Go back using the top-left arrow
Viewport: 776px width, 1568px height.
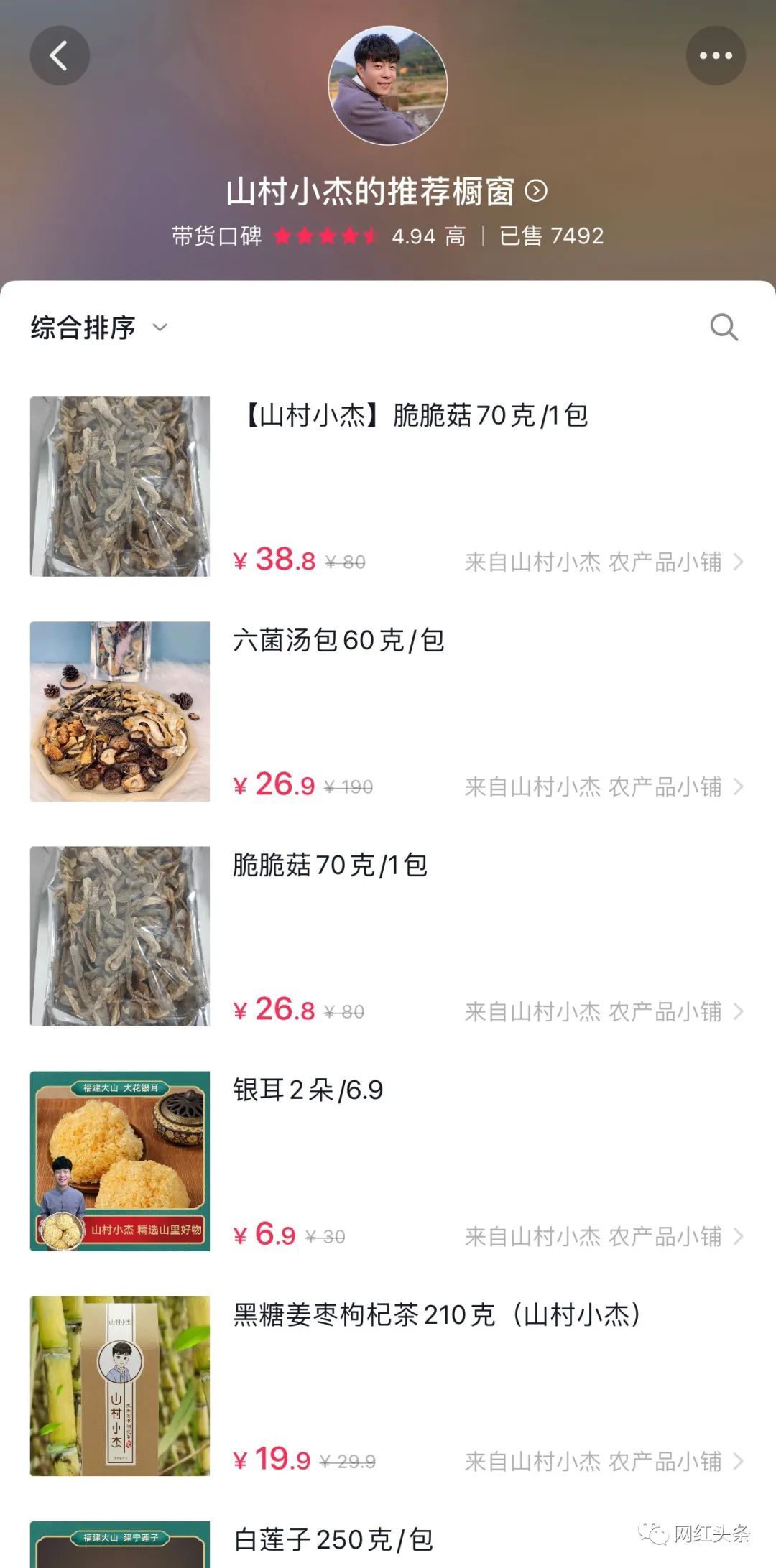pyautogui.click(x=59, y=56)
